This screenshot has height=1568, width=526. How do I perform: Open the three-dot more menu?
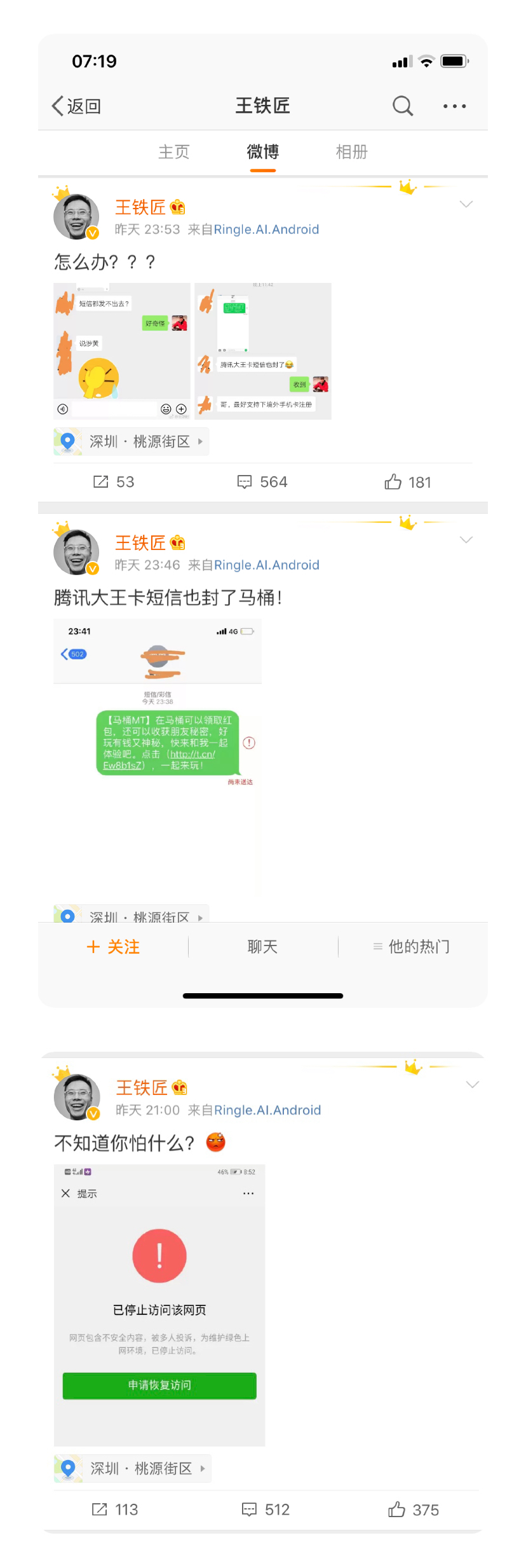coord(454,106)
